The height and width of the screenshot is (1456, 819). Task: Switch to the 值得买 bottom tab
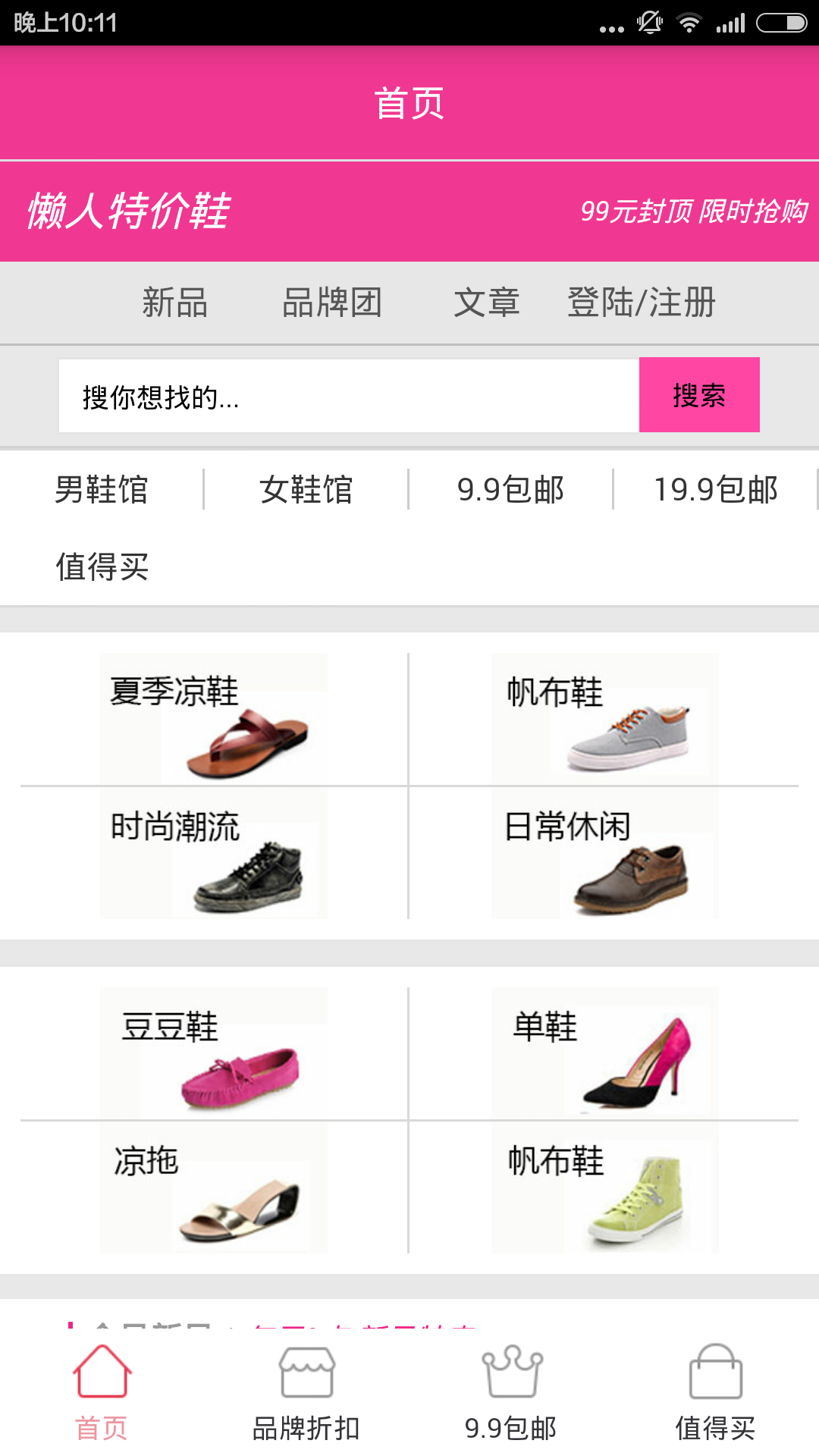[x=716, y=1392]
